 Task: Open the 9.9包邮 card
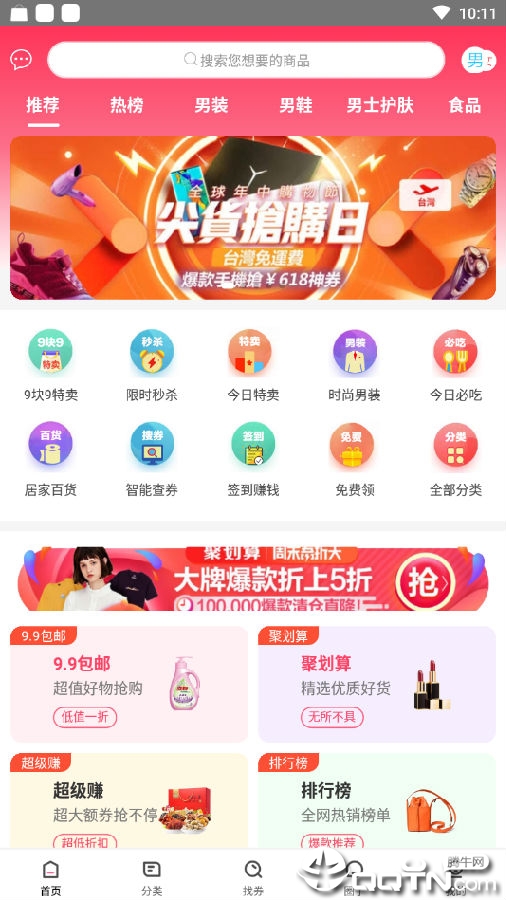point(129,684)
